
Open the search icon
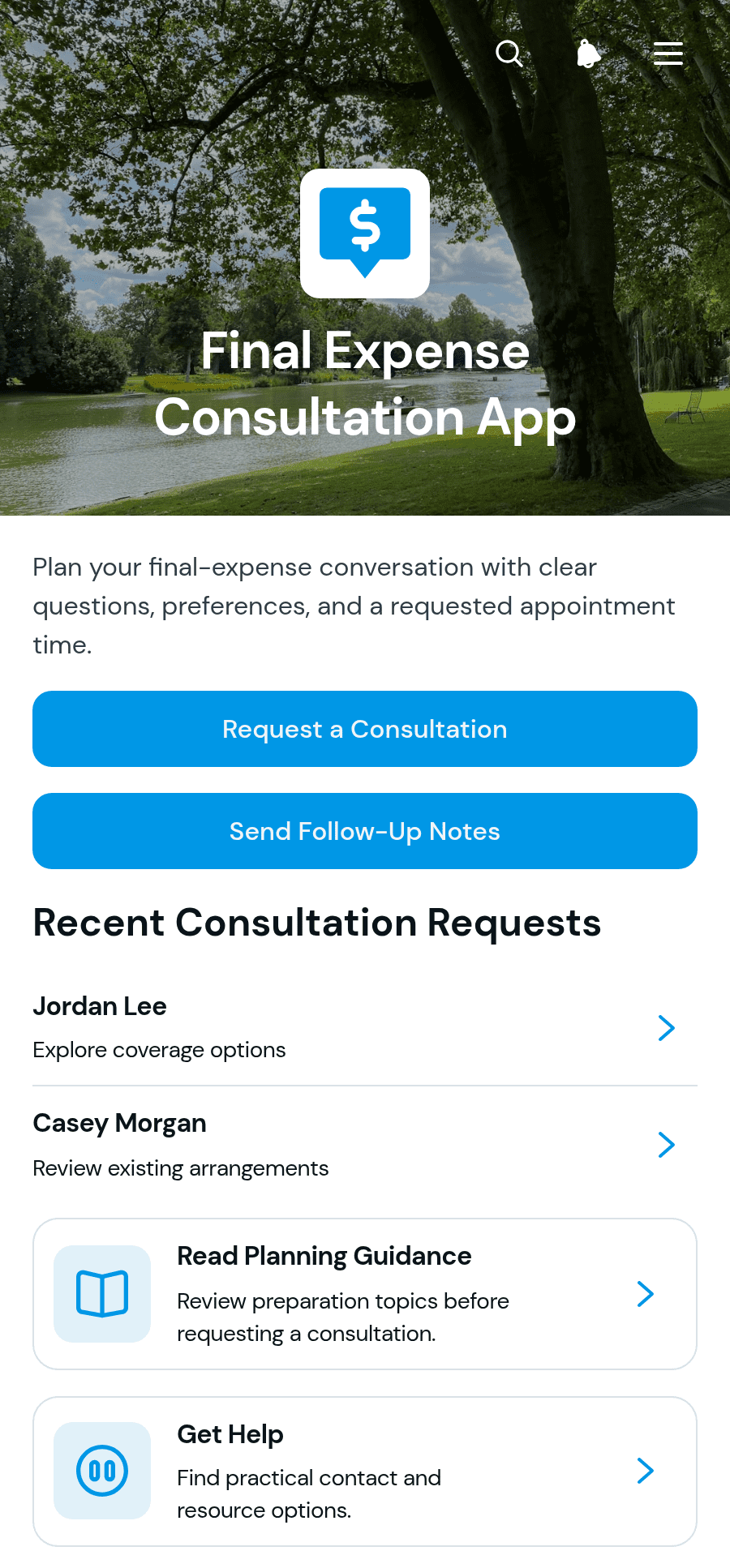pos(509,54)
